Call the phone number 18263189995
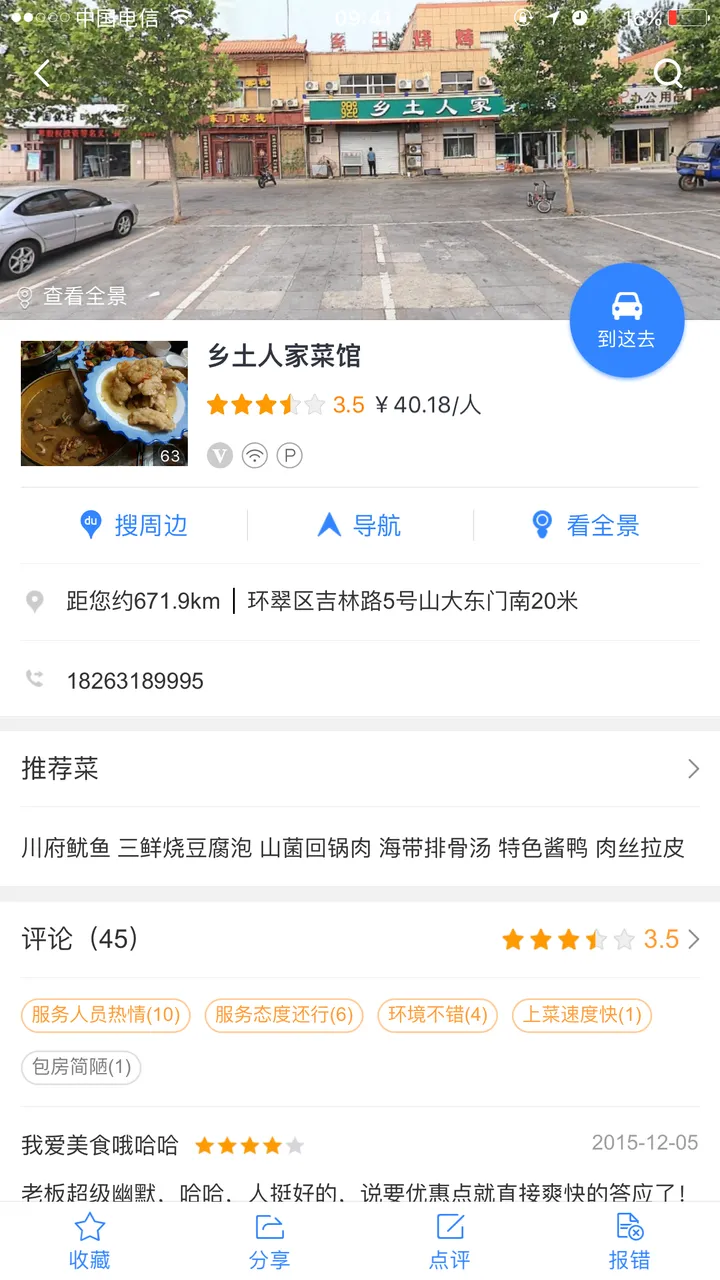Viewport: 720px width, 1280px height. pos(135,681)
